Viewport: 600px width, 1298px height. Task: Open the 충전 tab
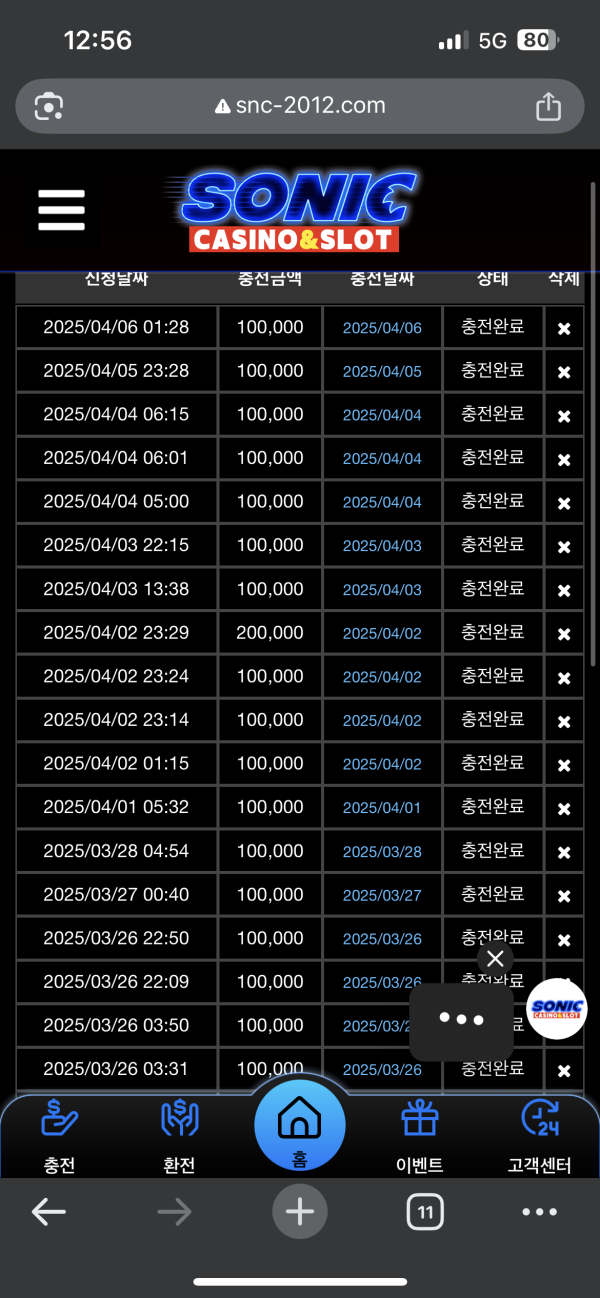click(x=60, y=1136)
